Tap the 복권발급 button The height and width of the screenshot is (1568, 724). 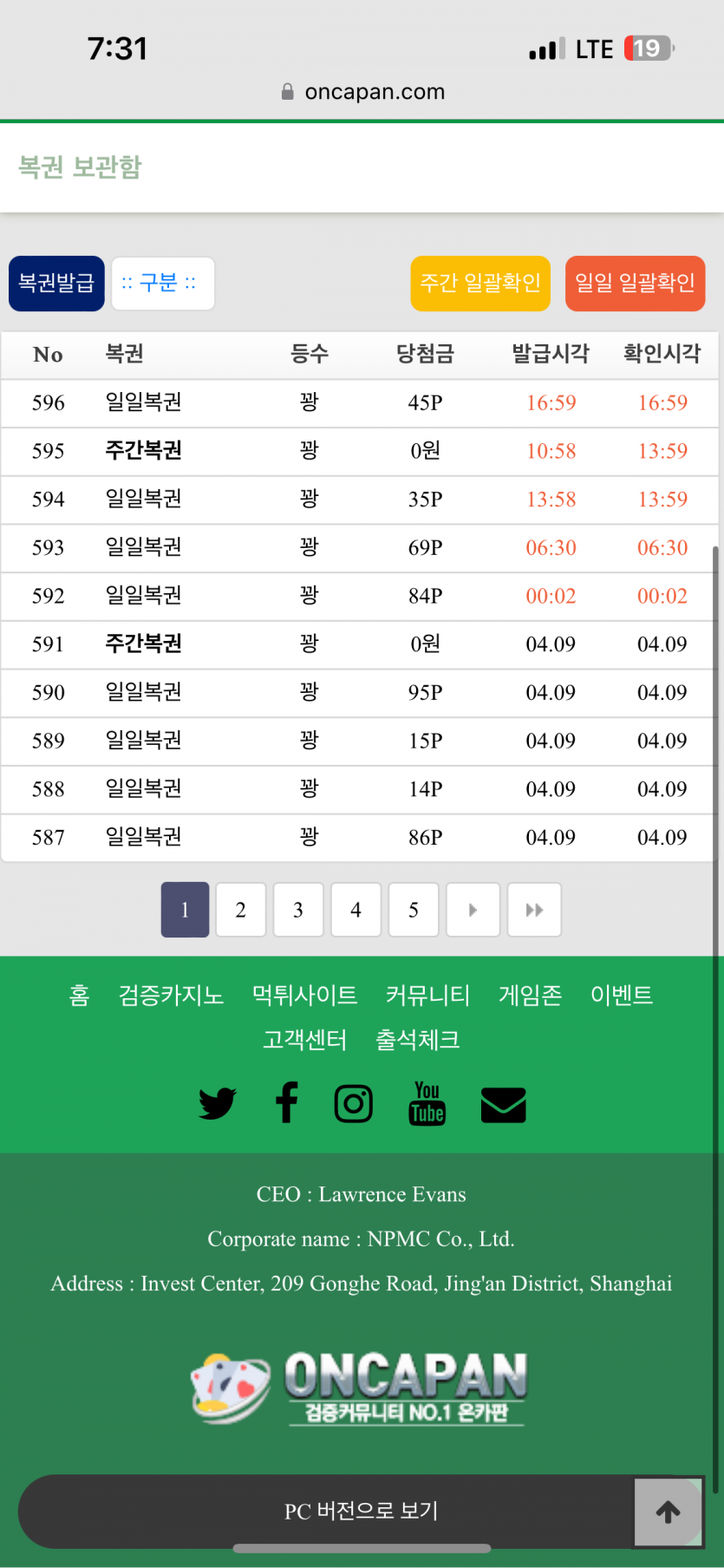pyautogui.click(x=56, y=284)
